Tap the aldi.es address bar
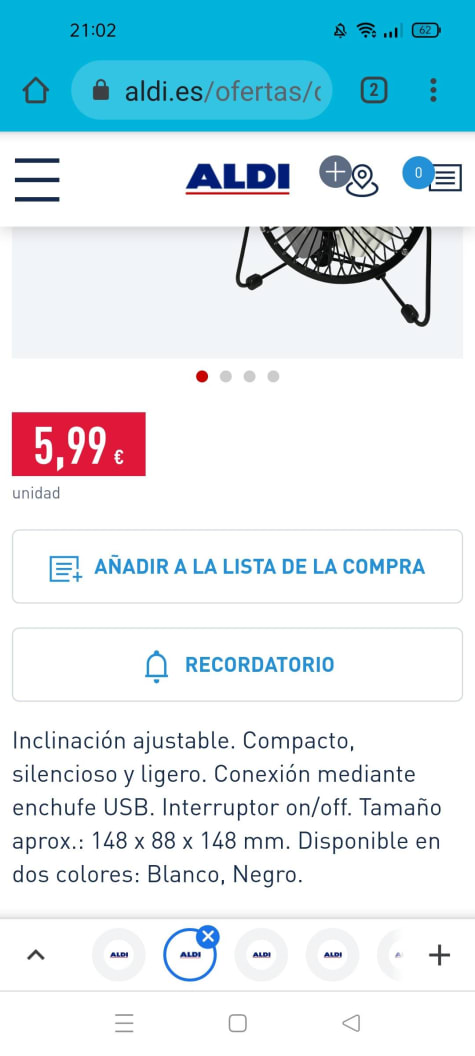Screen dimensions: 475x1056 click(201, 90)
